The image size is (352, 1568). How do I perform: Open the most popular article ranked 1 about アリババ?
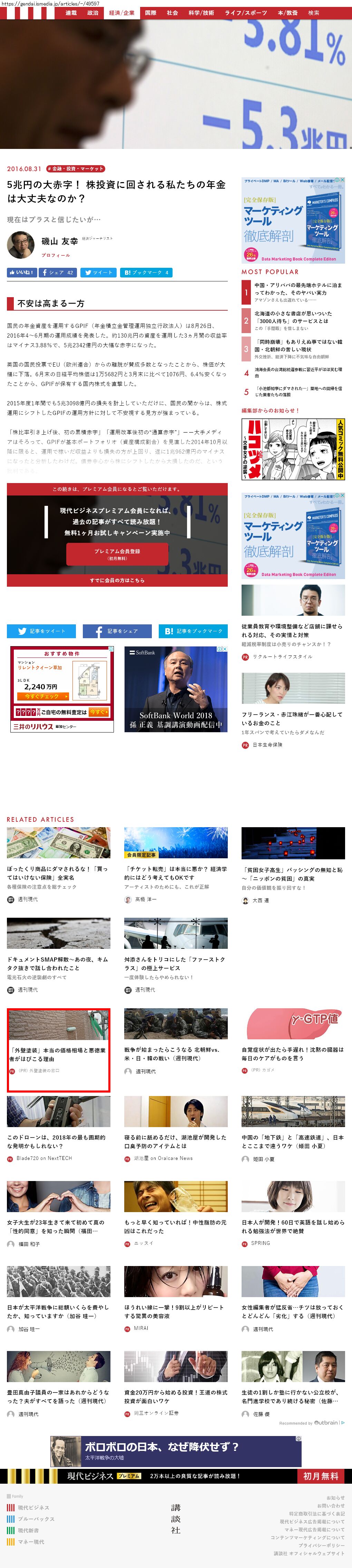[298, 289]
